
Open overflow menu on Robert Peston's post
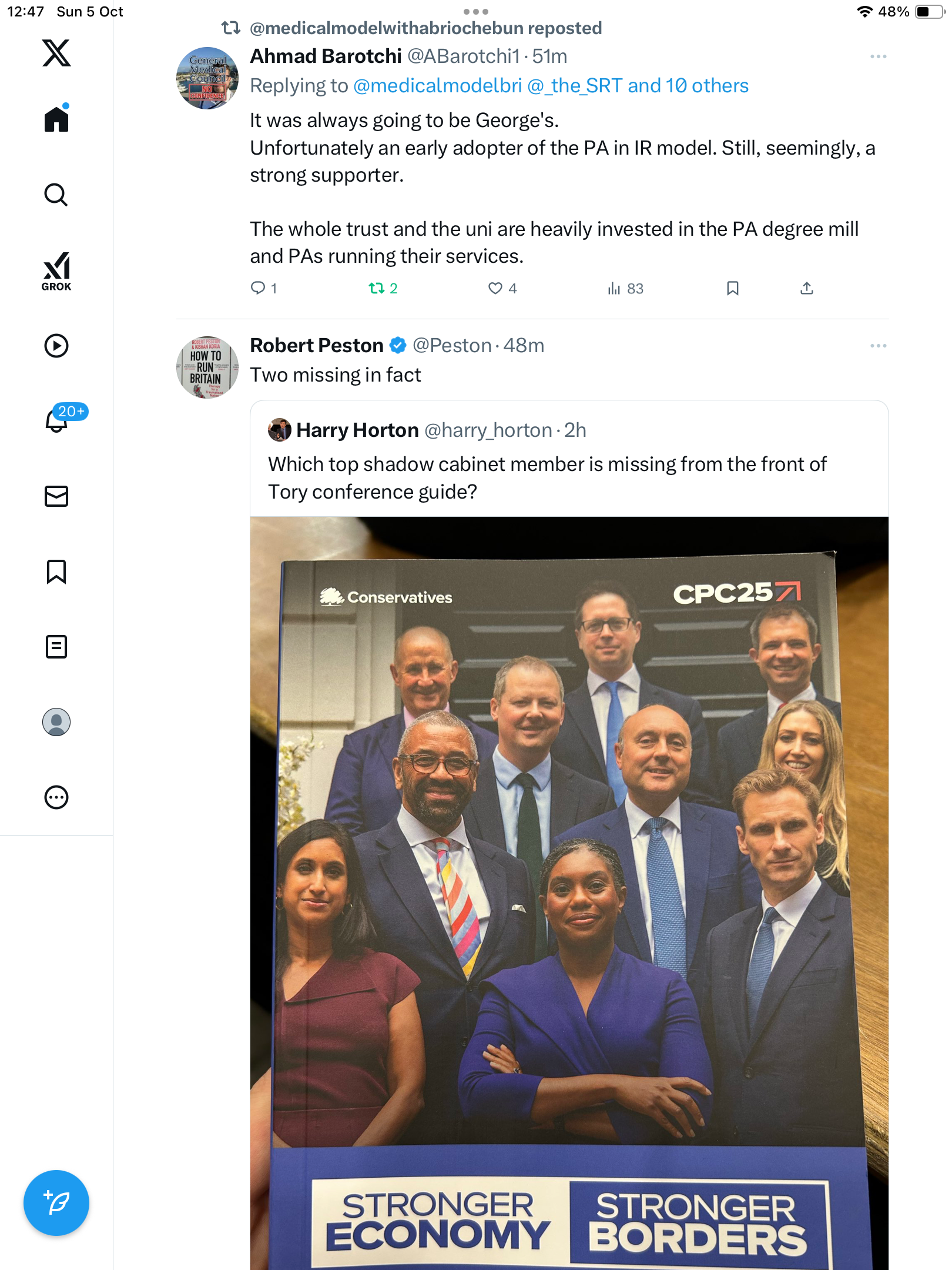pos(878,346)
